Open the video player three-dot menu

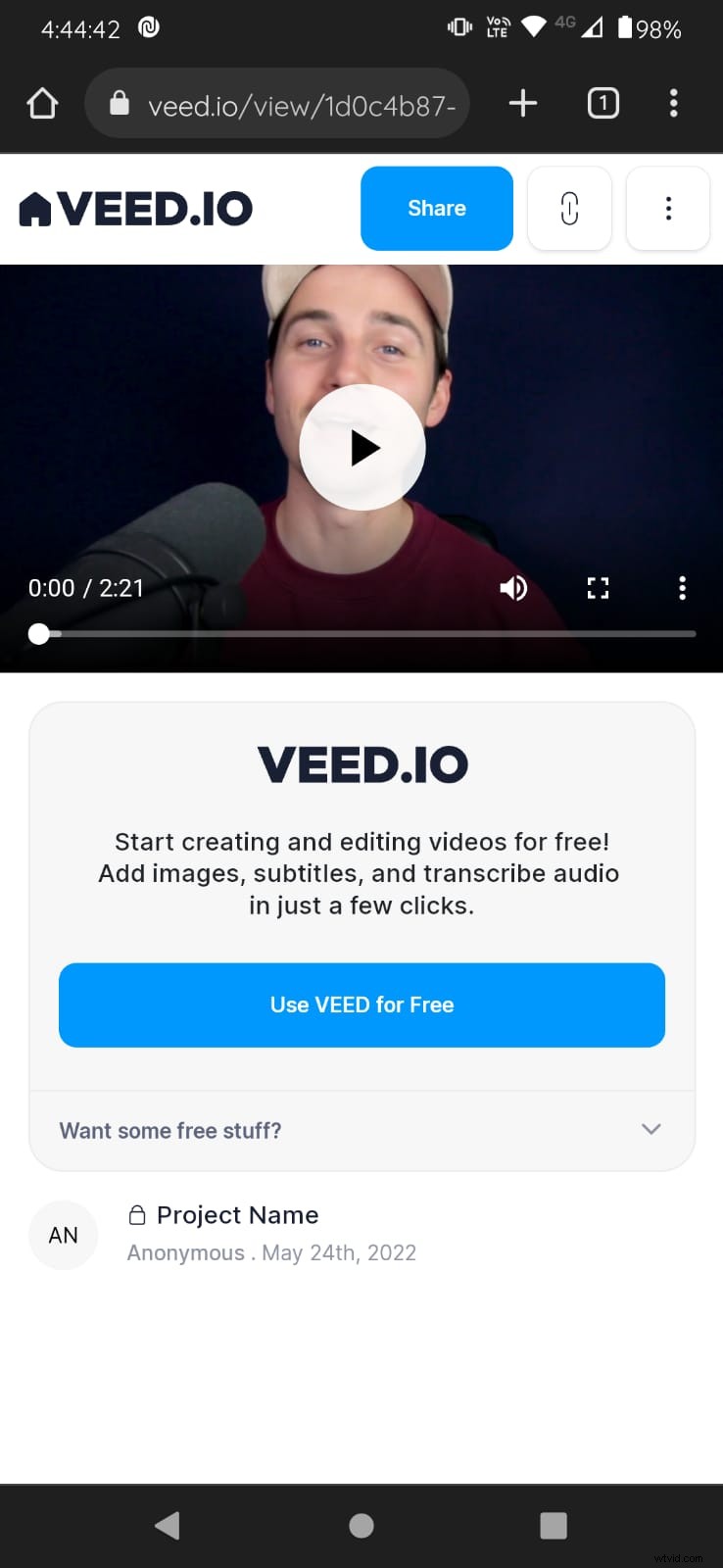682,588
